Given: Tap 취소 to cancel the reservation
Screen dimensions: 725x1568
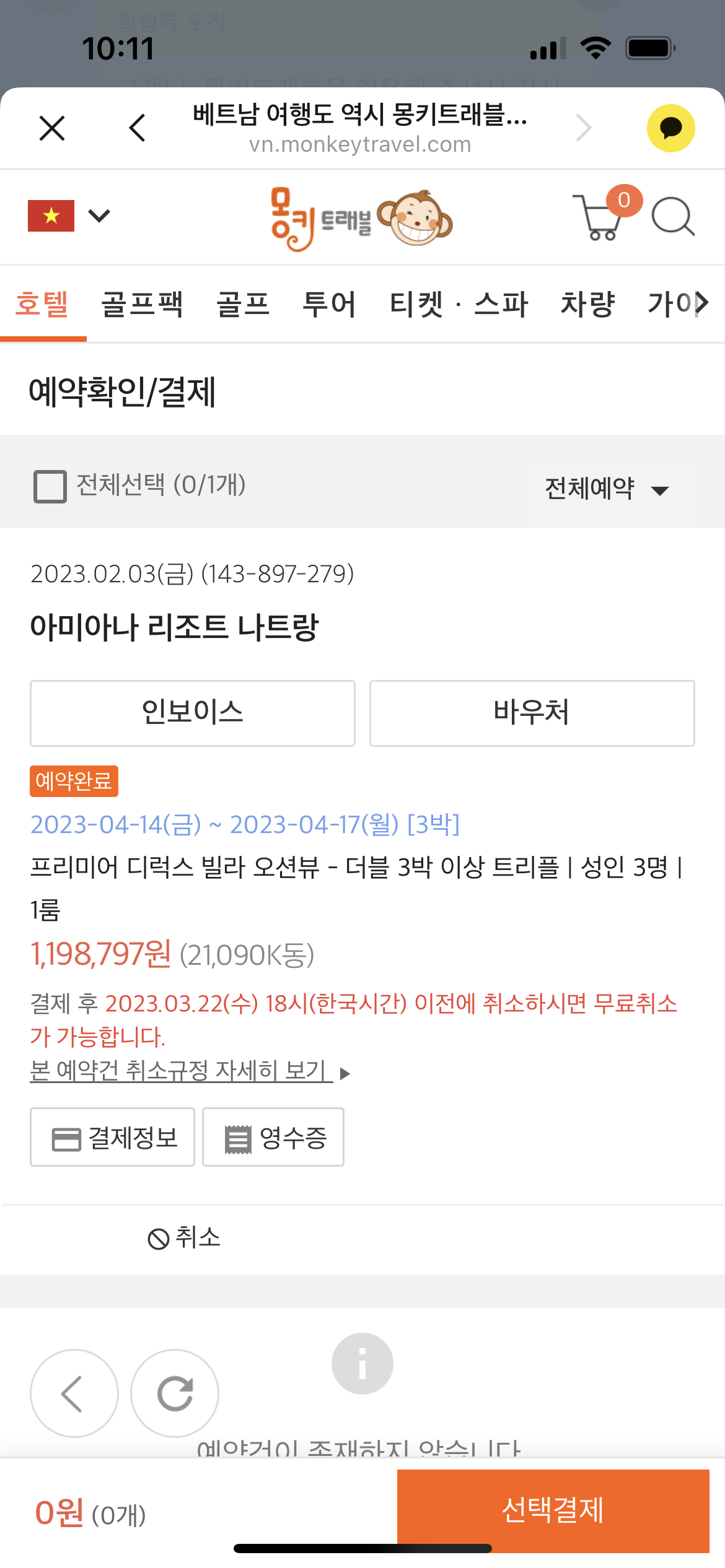Looking at the screenshot, I should [184, 1238].
